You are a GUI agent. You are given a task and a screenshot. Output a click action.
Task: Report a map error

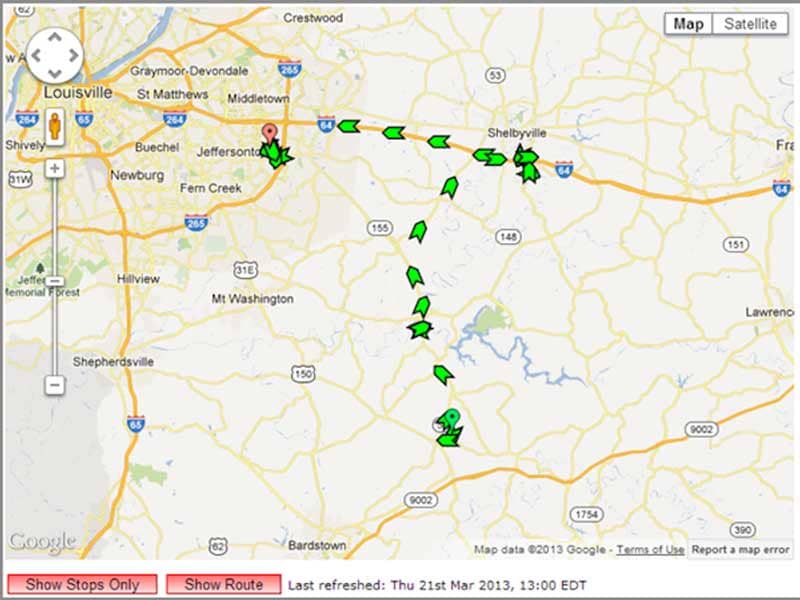(741, 549)
